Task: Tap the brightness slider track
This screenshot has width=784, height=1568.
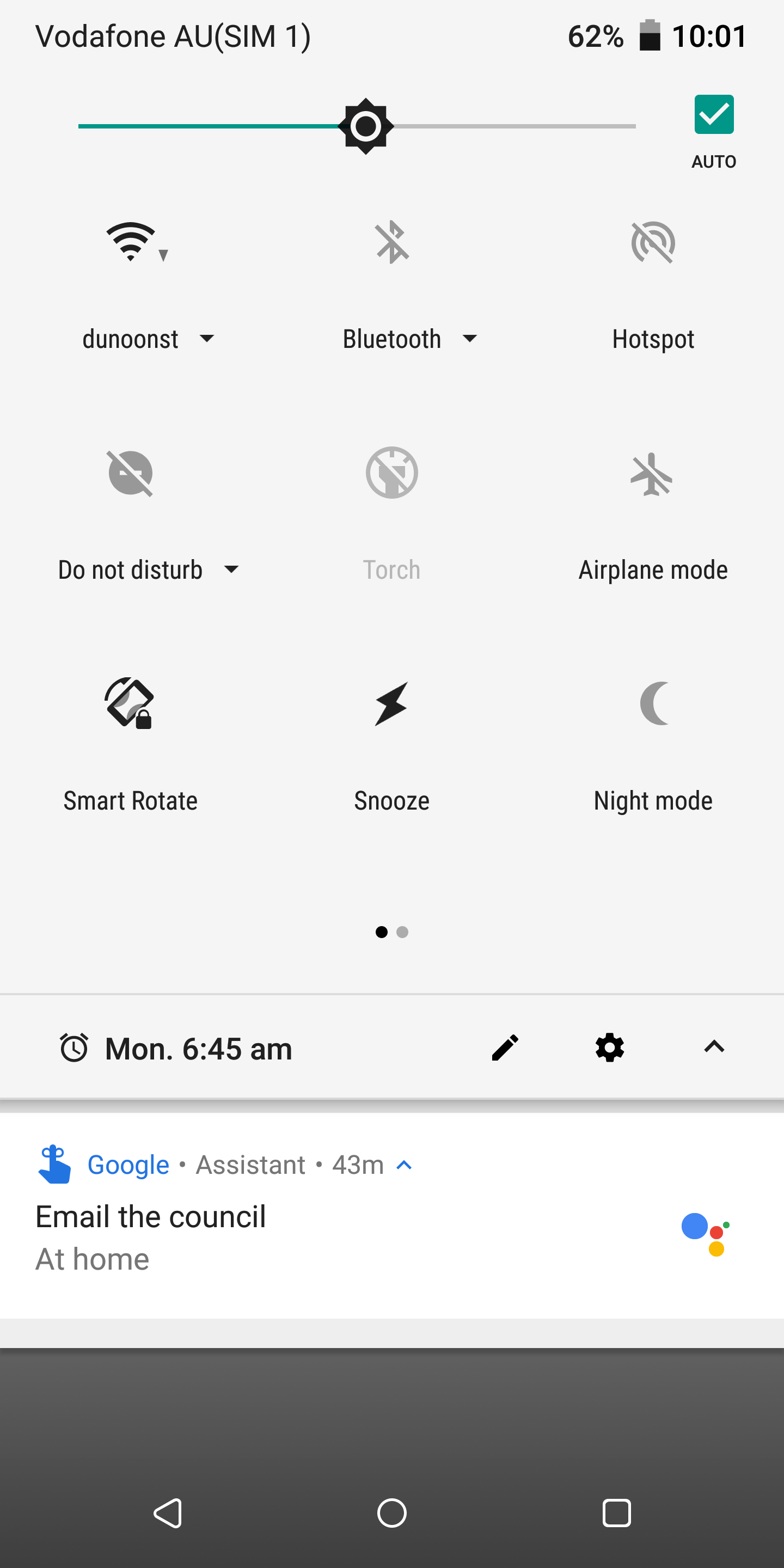Action: [357, 126]
